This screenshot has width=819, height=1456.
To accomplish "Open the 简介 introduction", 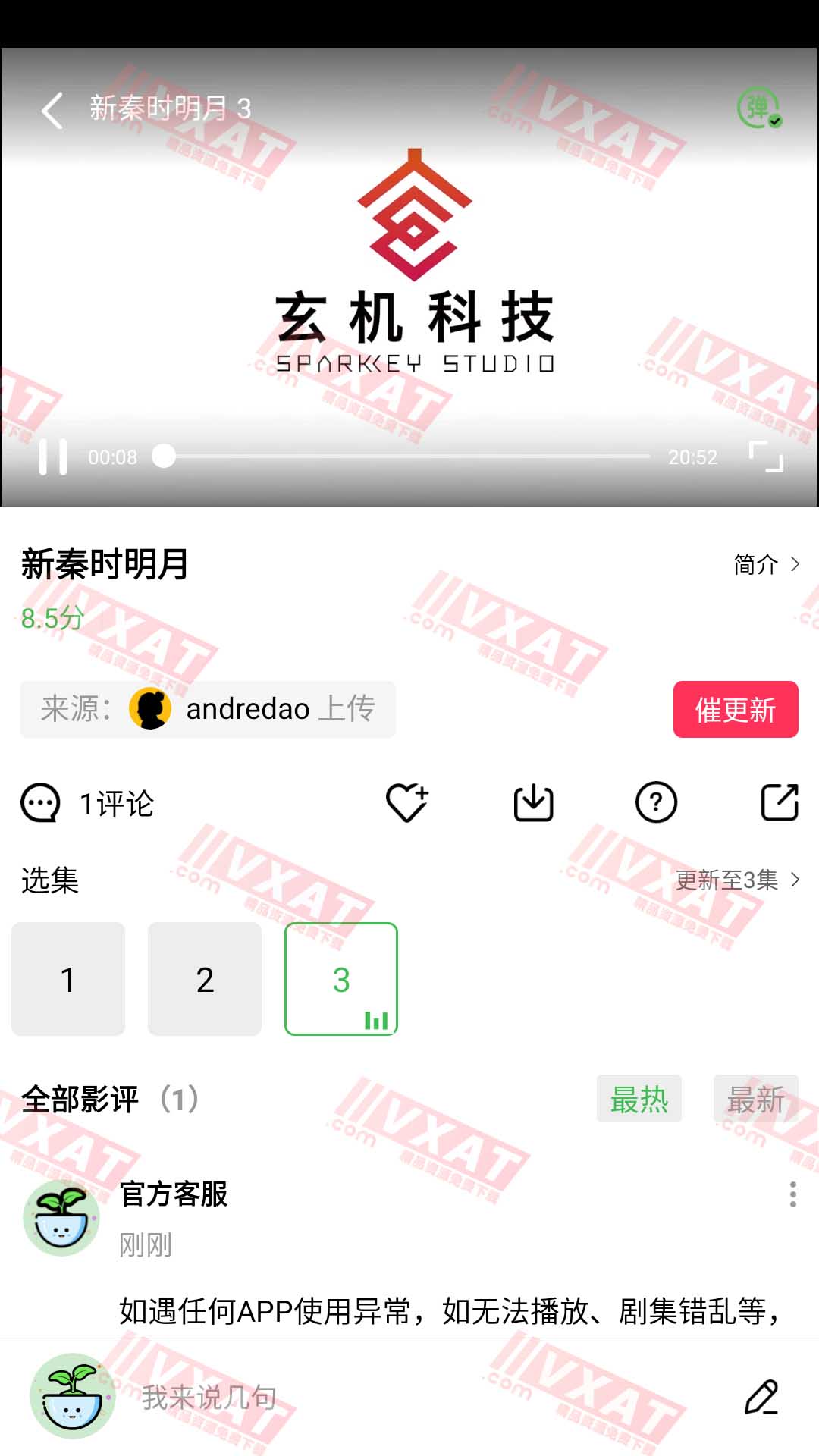I will click(766, 564).
